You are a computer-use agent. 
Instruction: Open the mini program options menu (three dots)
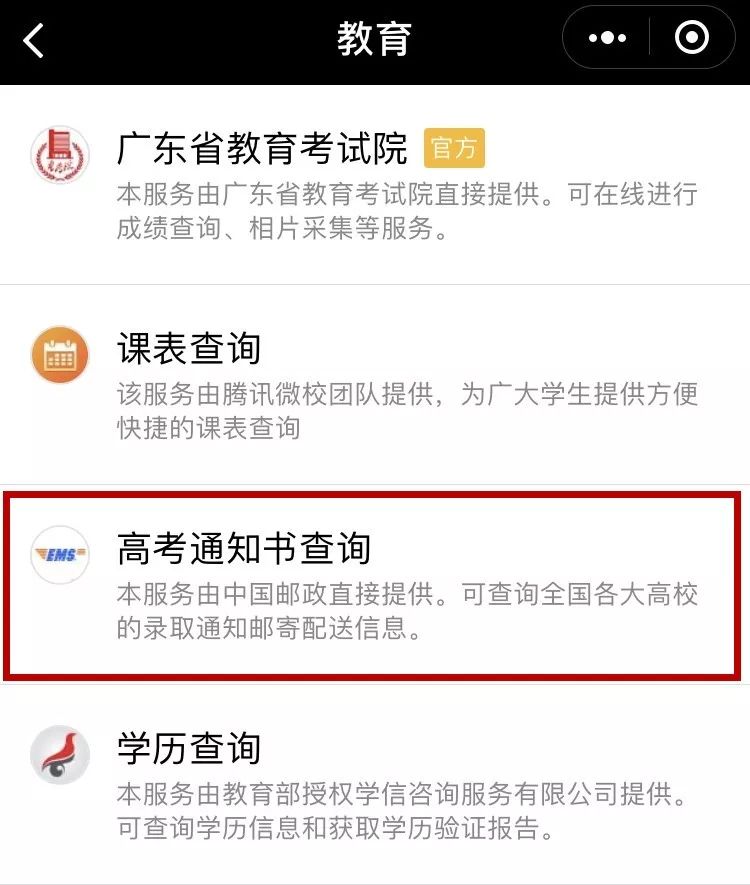[x=607, y=39]
